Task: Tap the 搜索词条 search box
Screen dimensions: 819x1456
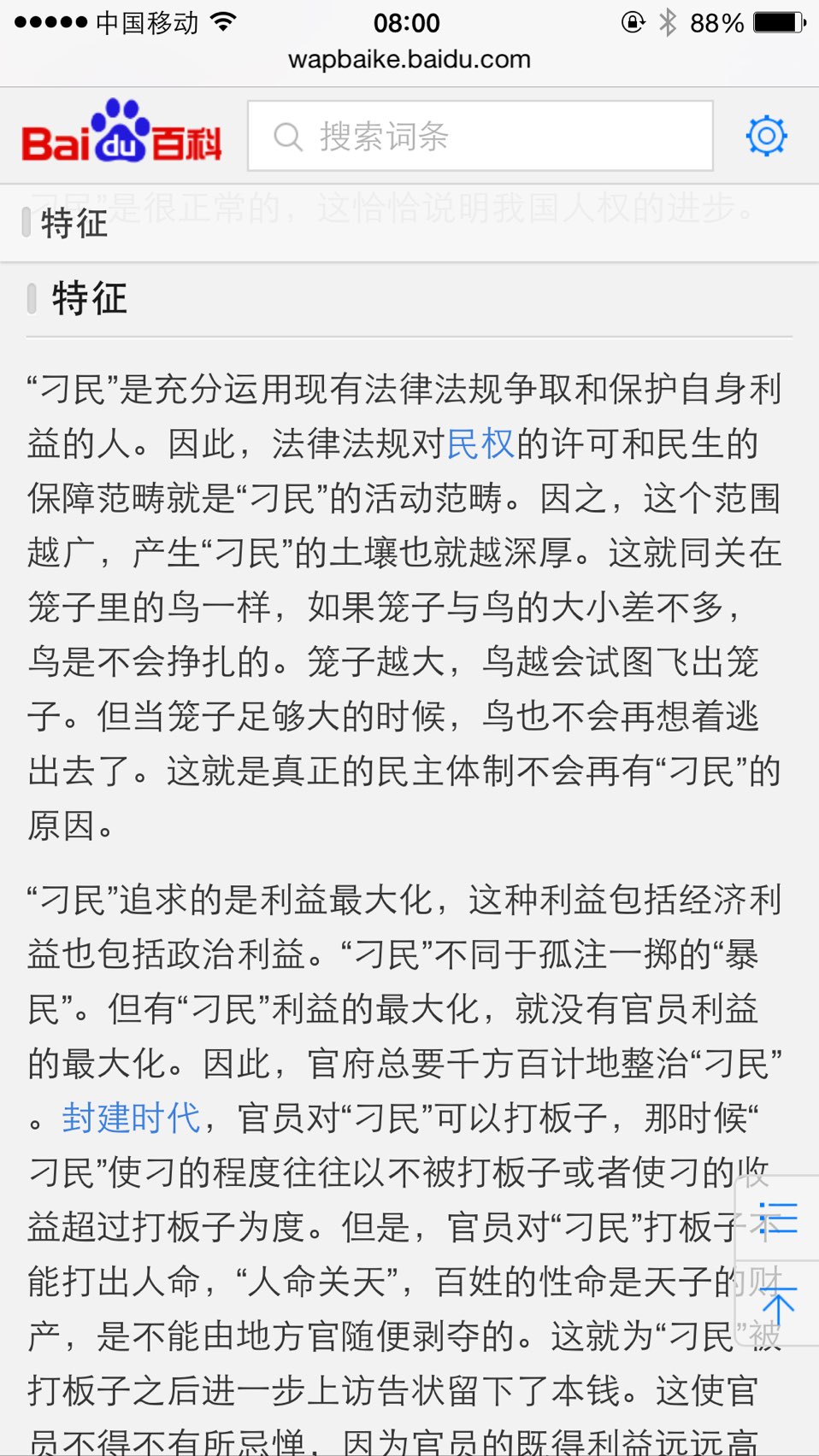Action: [480, 136]
